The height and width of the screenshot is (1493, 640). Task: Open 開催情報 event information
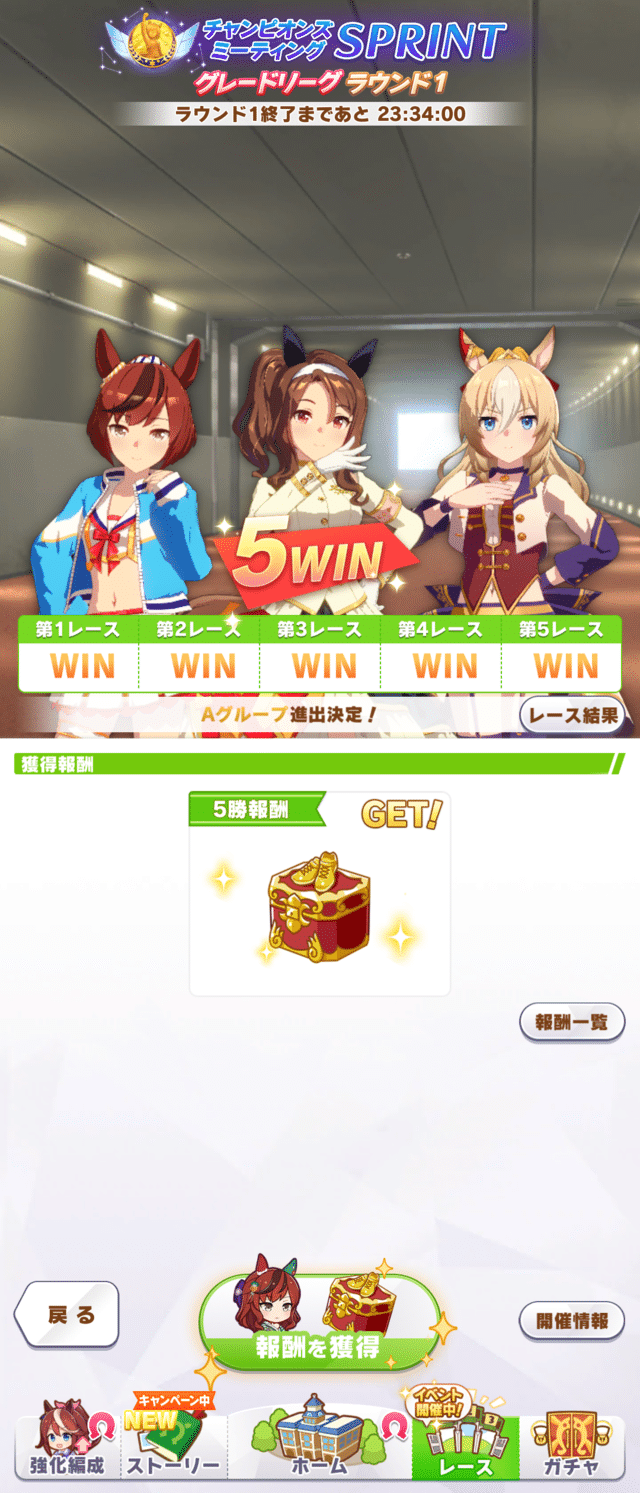click(572, 1320)
